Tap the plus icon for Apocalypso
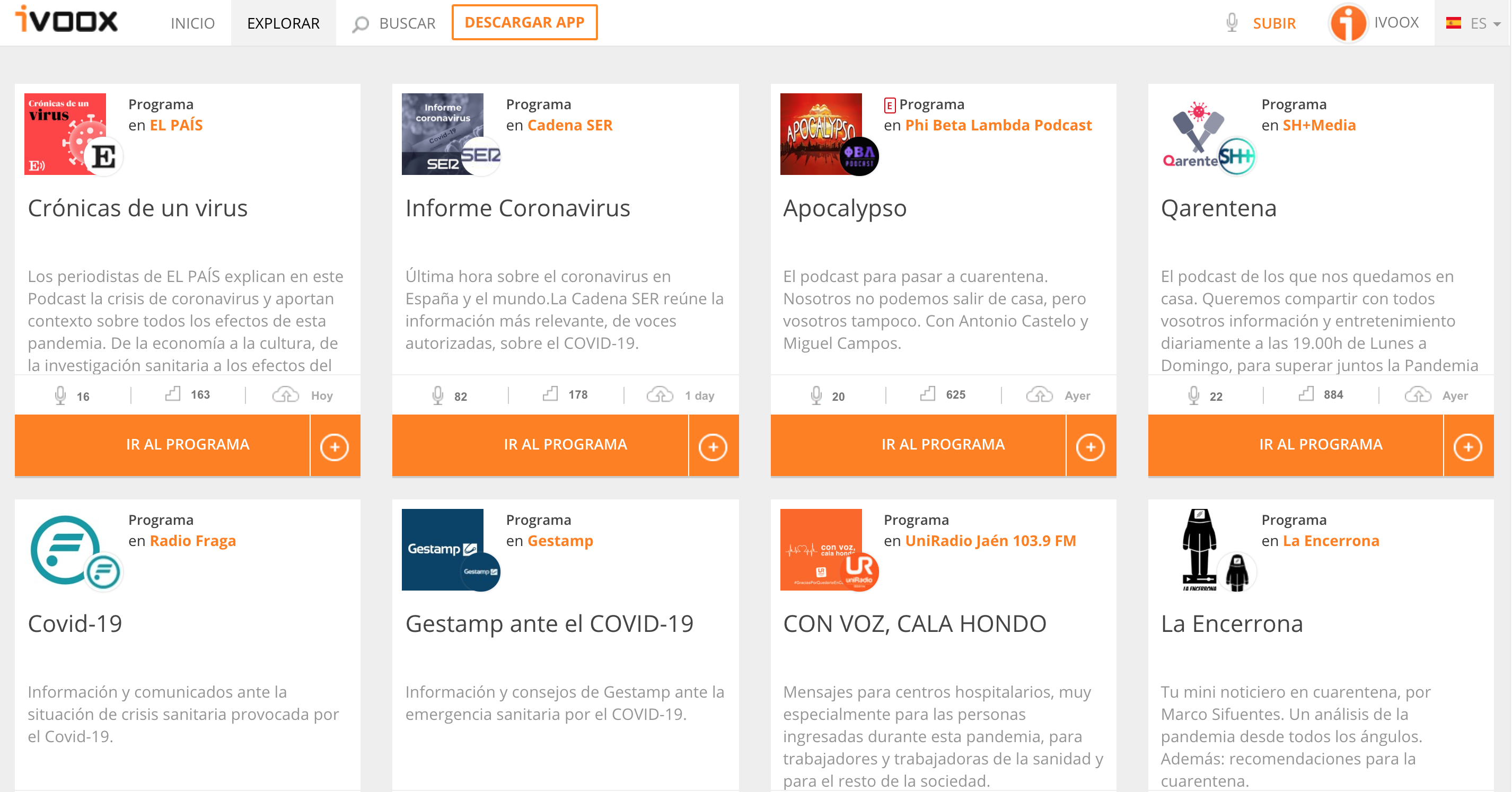This screenshot has width=1512, height=792. (x=1090, y=447)
